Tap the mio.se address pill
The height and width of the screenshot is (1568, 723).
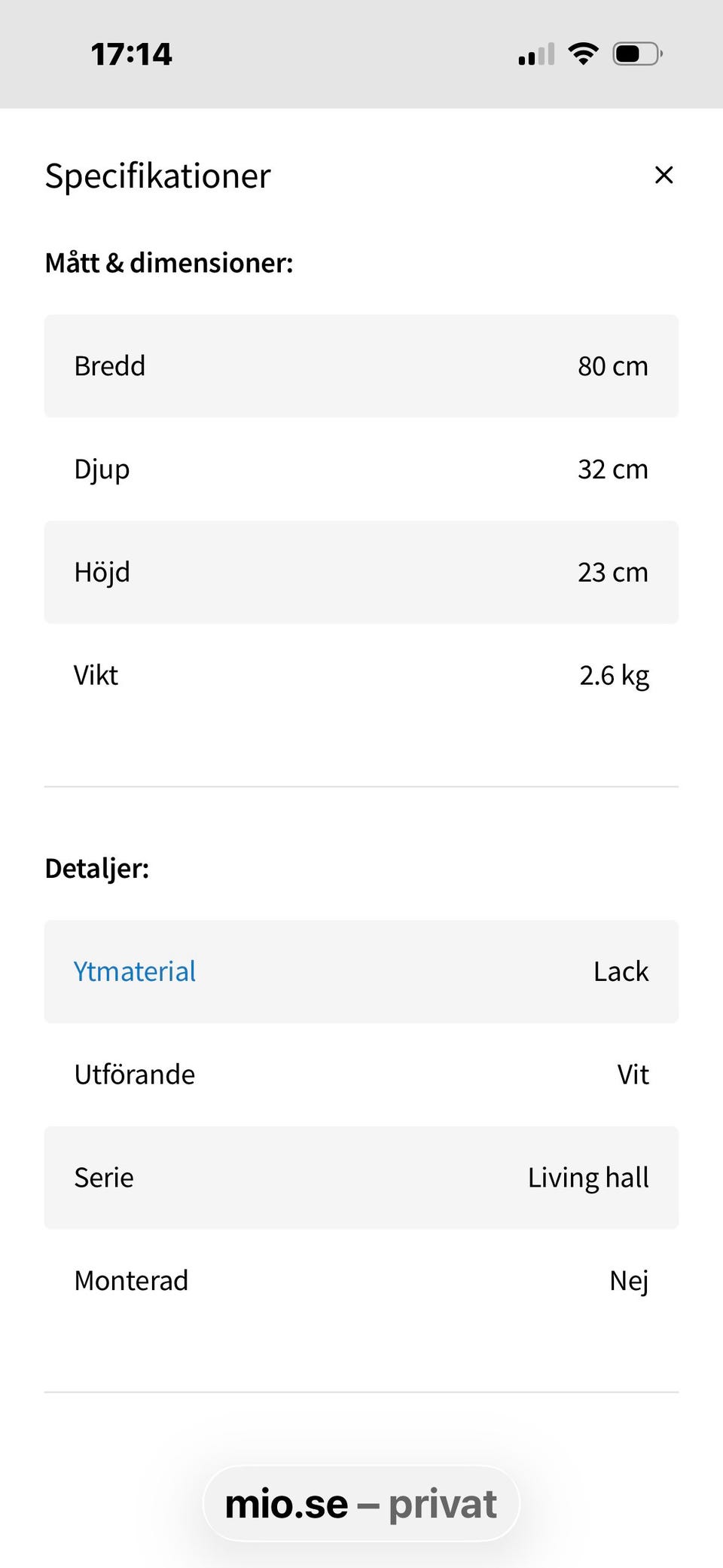click(361, 1504)
